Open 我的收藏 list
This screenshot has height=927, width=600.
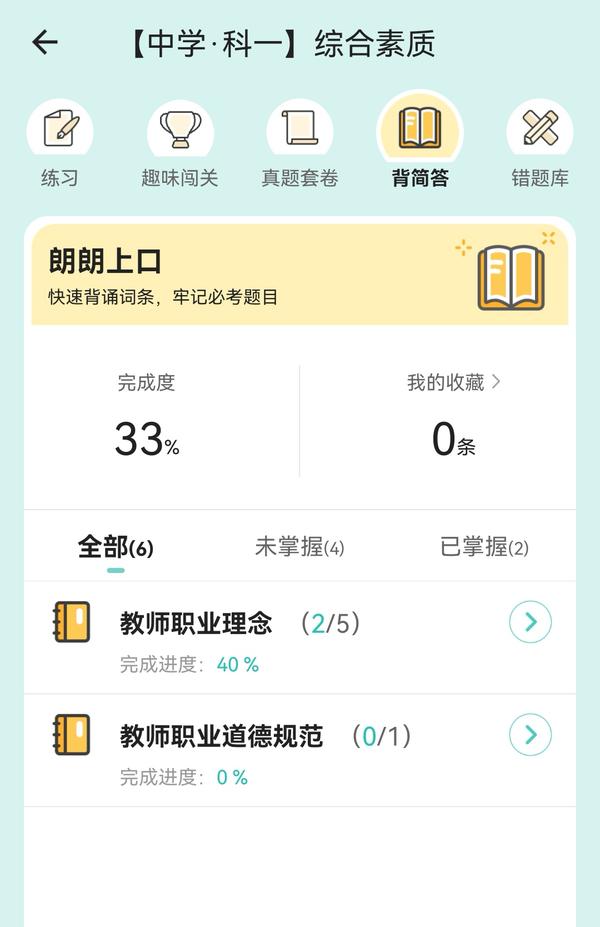pos(453,383)
